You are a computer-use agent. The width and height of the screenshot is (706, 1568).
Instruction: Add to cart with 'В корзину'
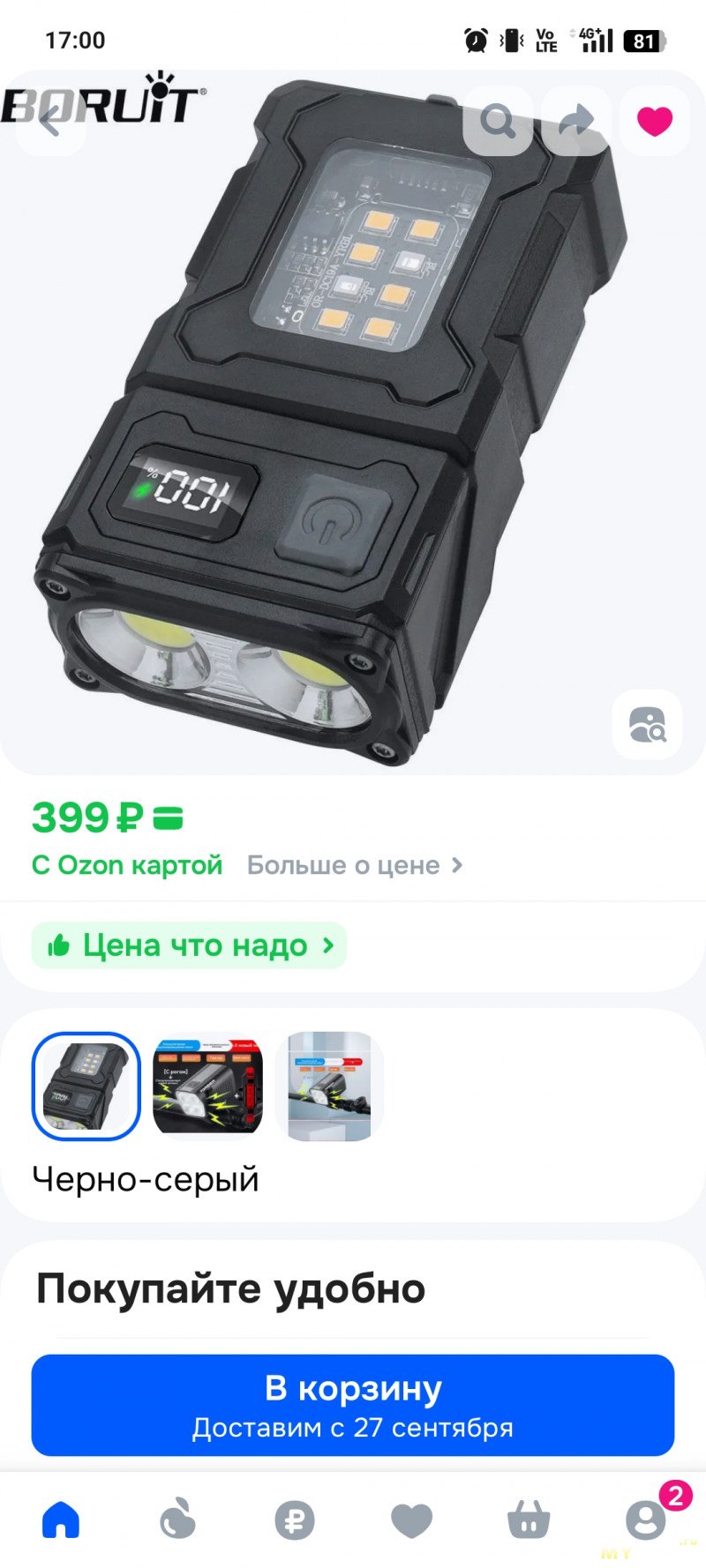coord(353,1404)
